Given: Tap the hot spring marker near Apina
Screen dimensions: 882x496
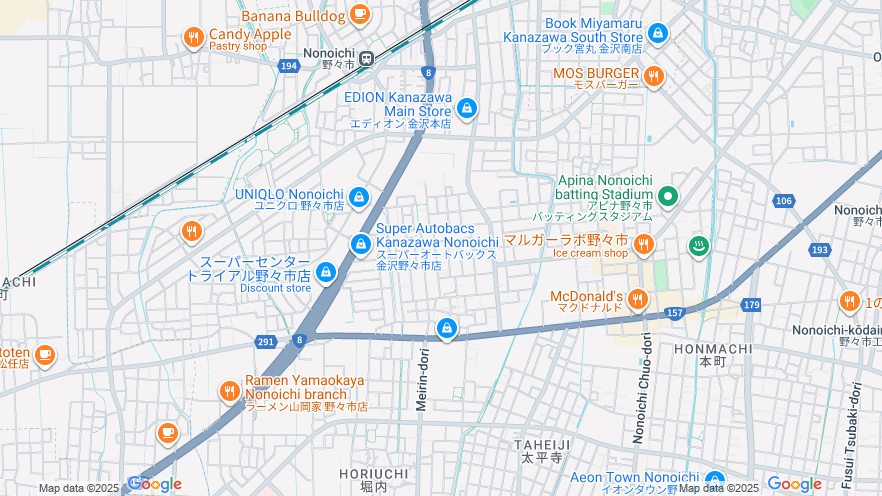Looking at the screenshot, I should click(x=699, y=245).
